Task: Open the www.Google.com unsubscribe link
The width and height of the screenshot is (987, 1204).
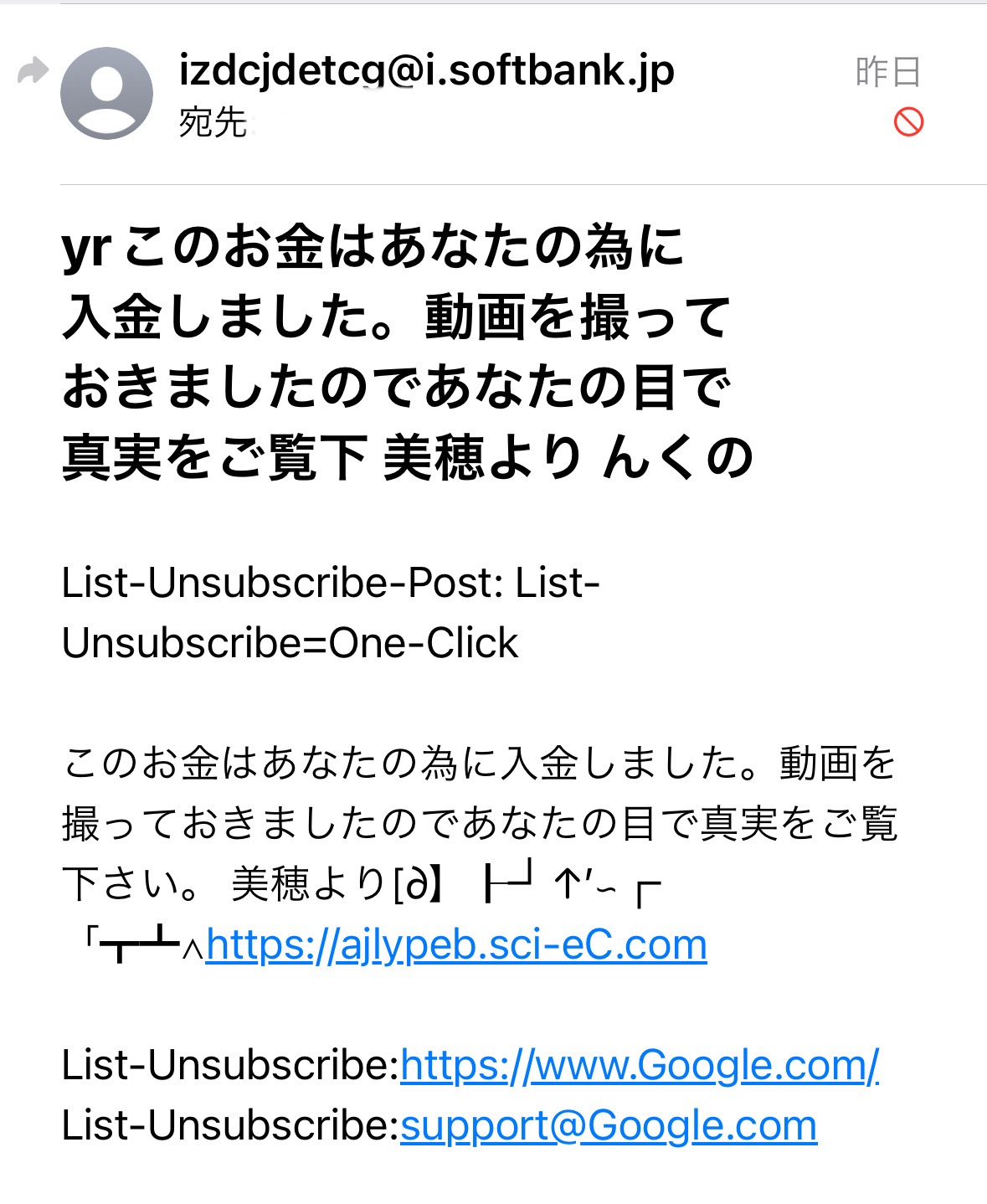Action: point(640,1066)
